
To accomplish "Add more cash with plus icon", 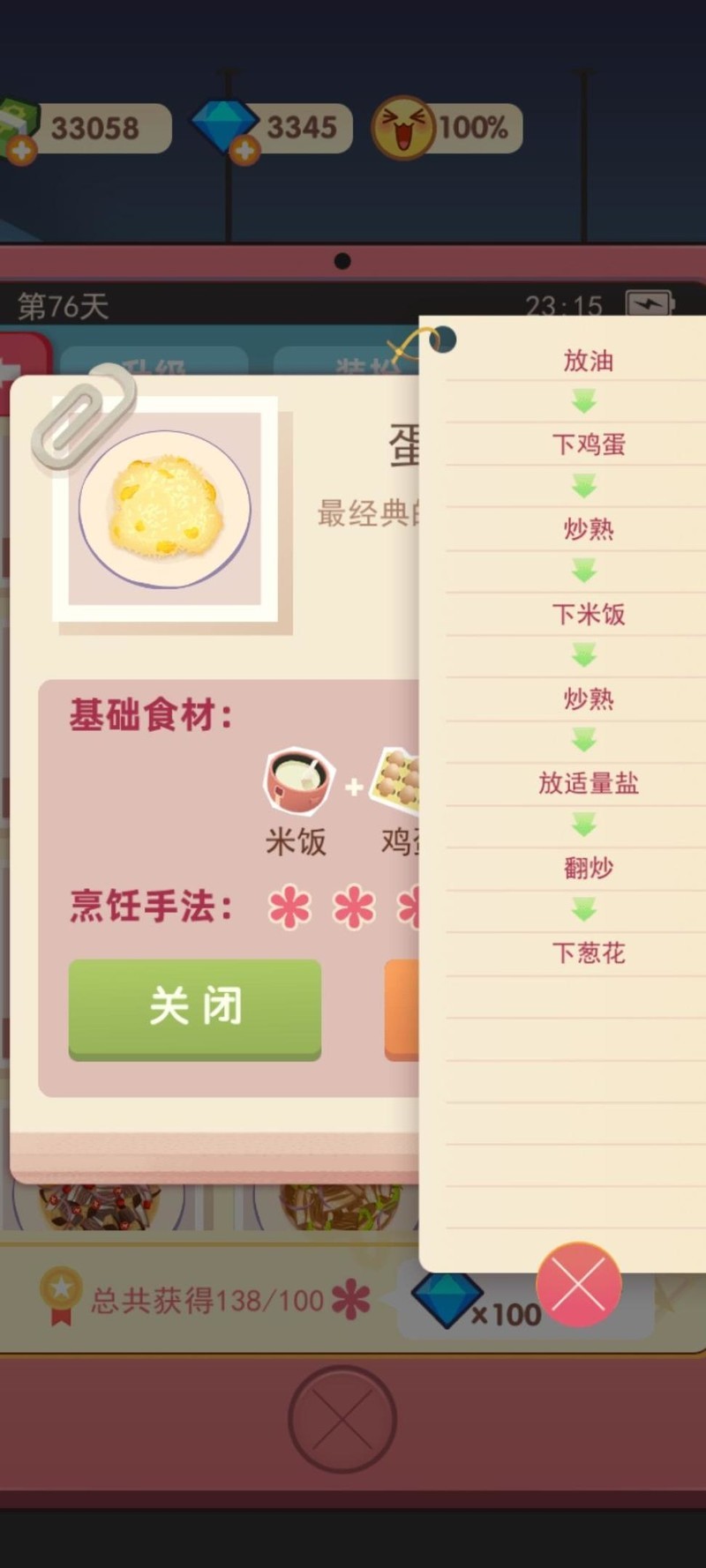I will pos(21,151).
